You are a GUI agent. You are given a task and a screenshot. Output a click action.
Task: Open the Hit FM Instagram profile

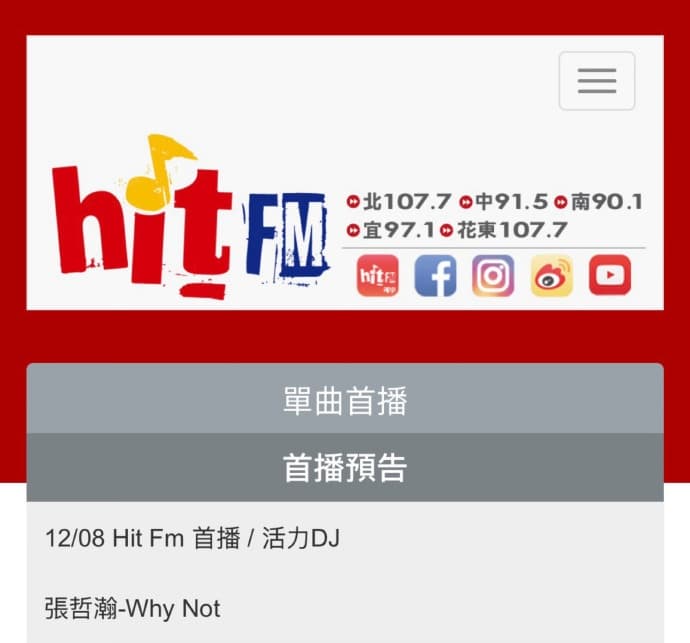pos(493,276)
